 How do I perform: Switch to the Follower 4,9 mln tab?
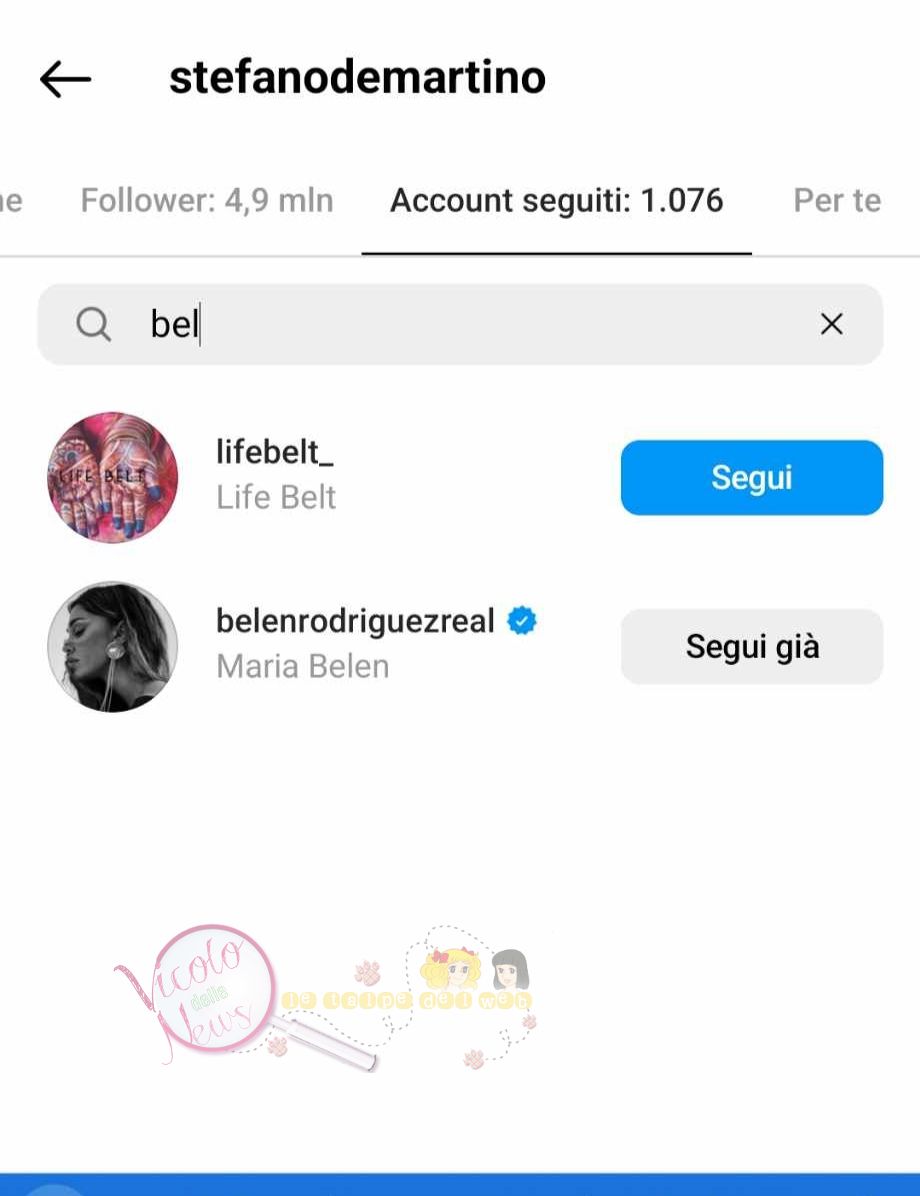coord(207,200)
